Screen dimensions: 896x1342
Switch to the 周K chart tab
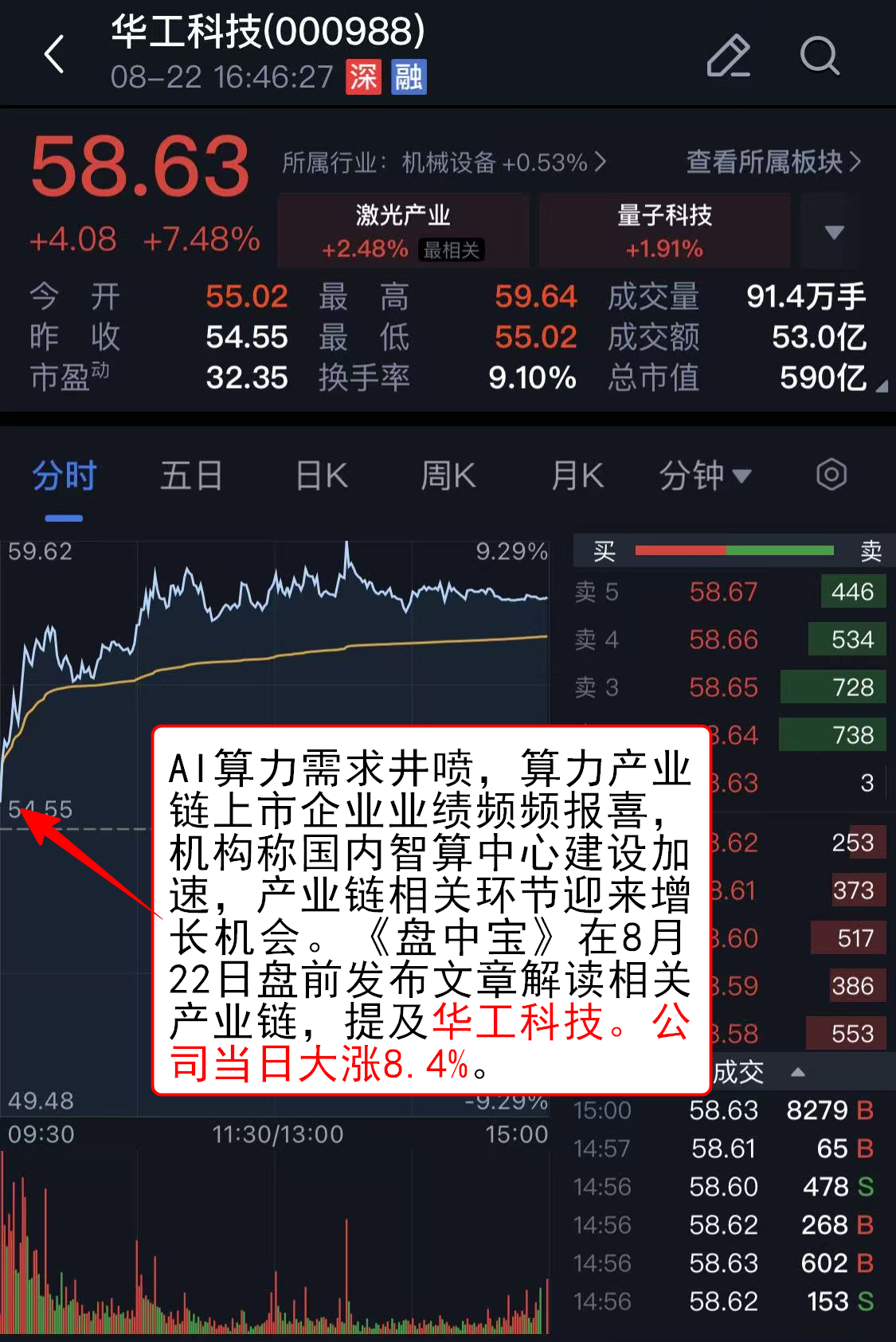coord(448,475)
